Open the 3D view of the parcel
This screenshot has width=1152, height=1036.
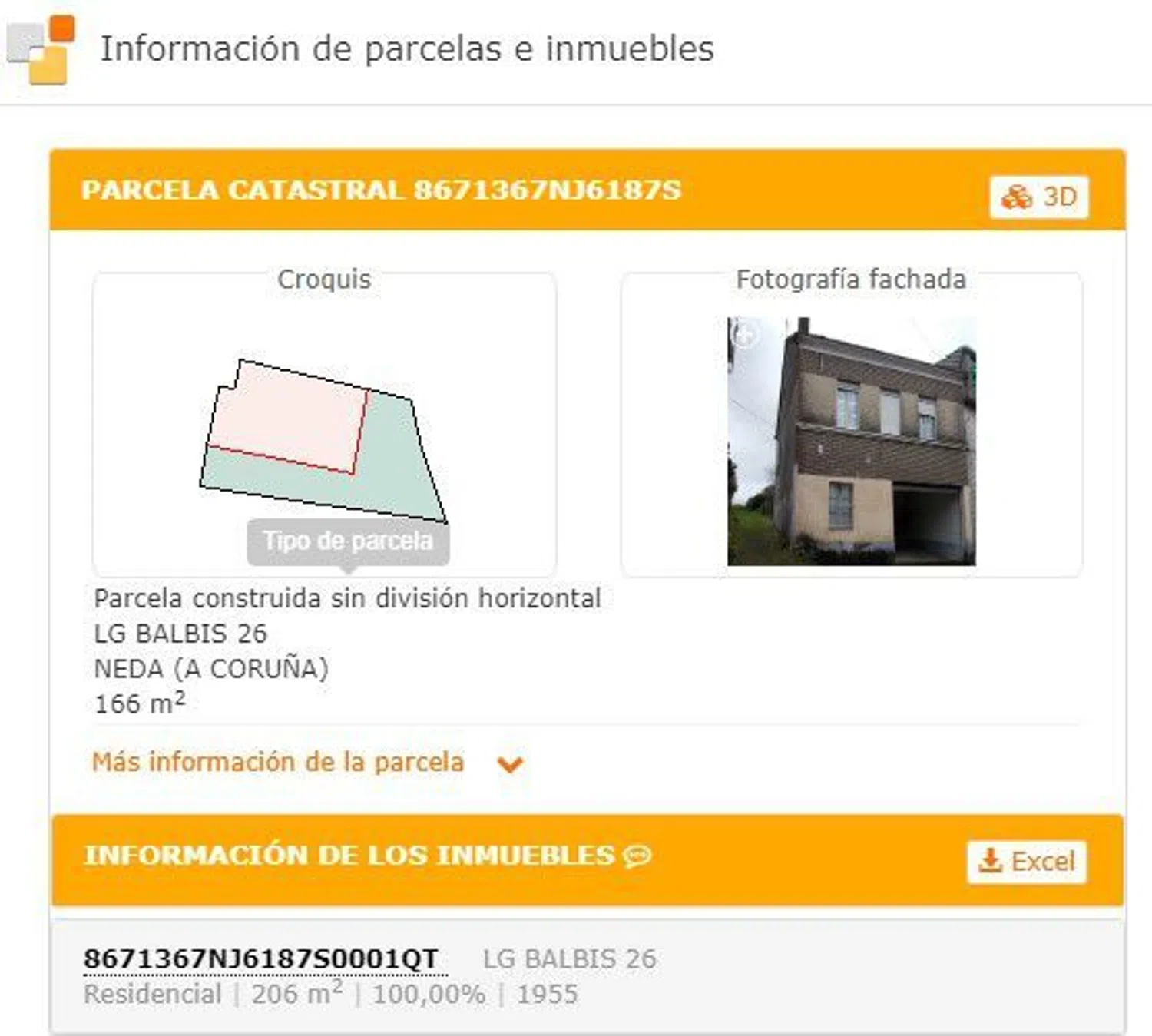click(x=1038, y=197)
